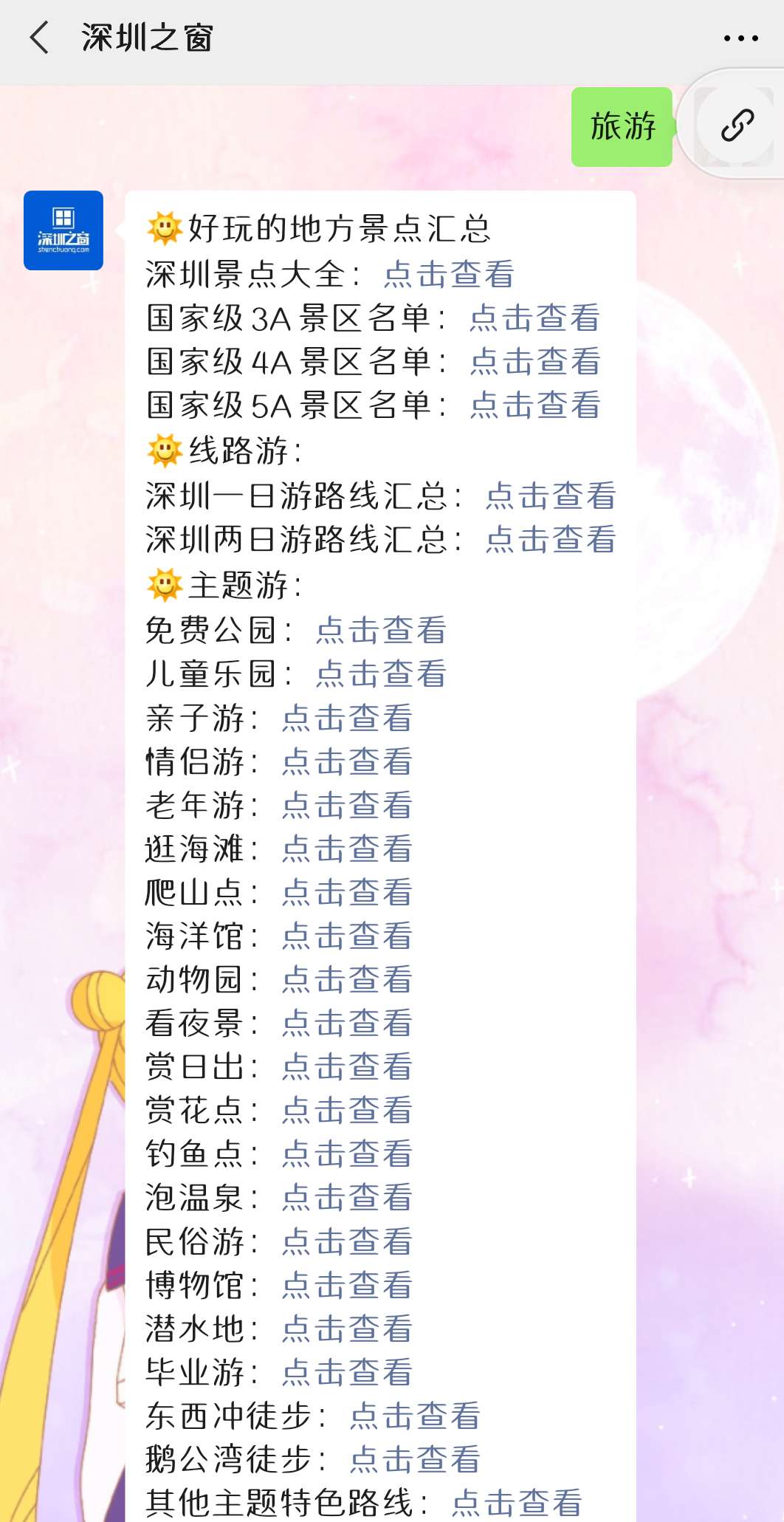
Task: Open the 国家级3A景区名单 link
Action: [534, 318]
